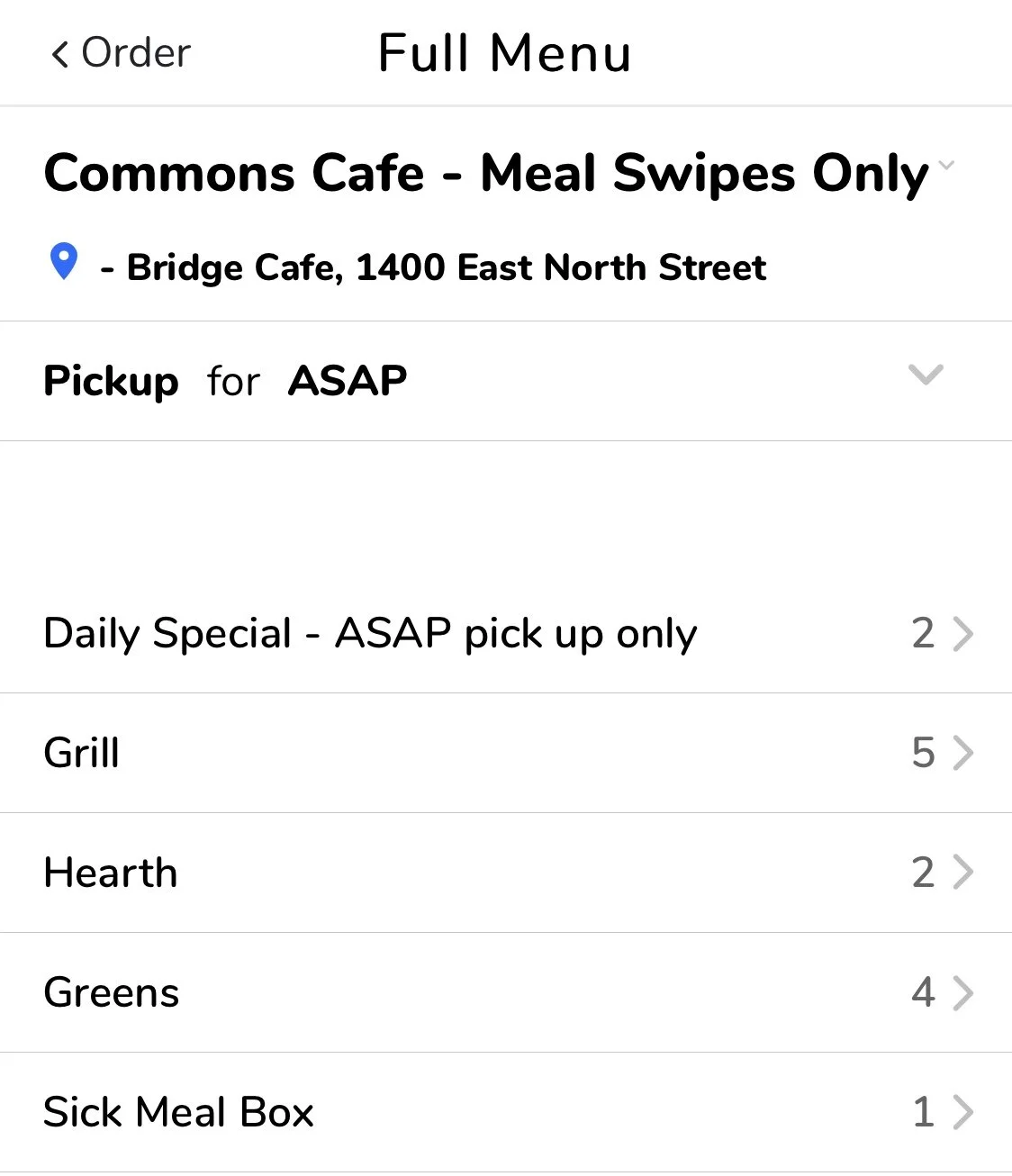Change the Pickup for ASAP time
The image size is (1012, 1176).
coord(925,375)
